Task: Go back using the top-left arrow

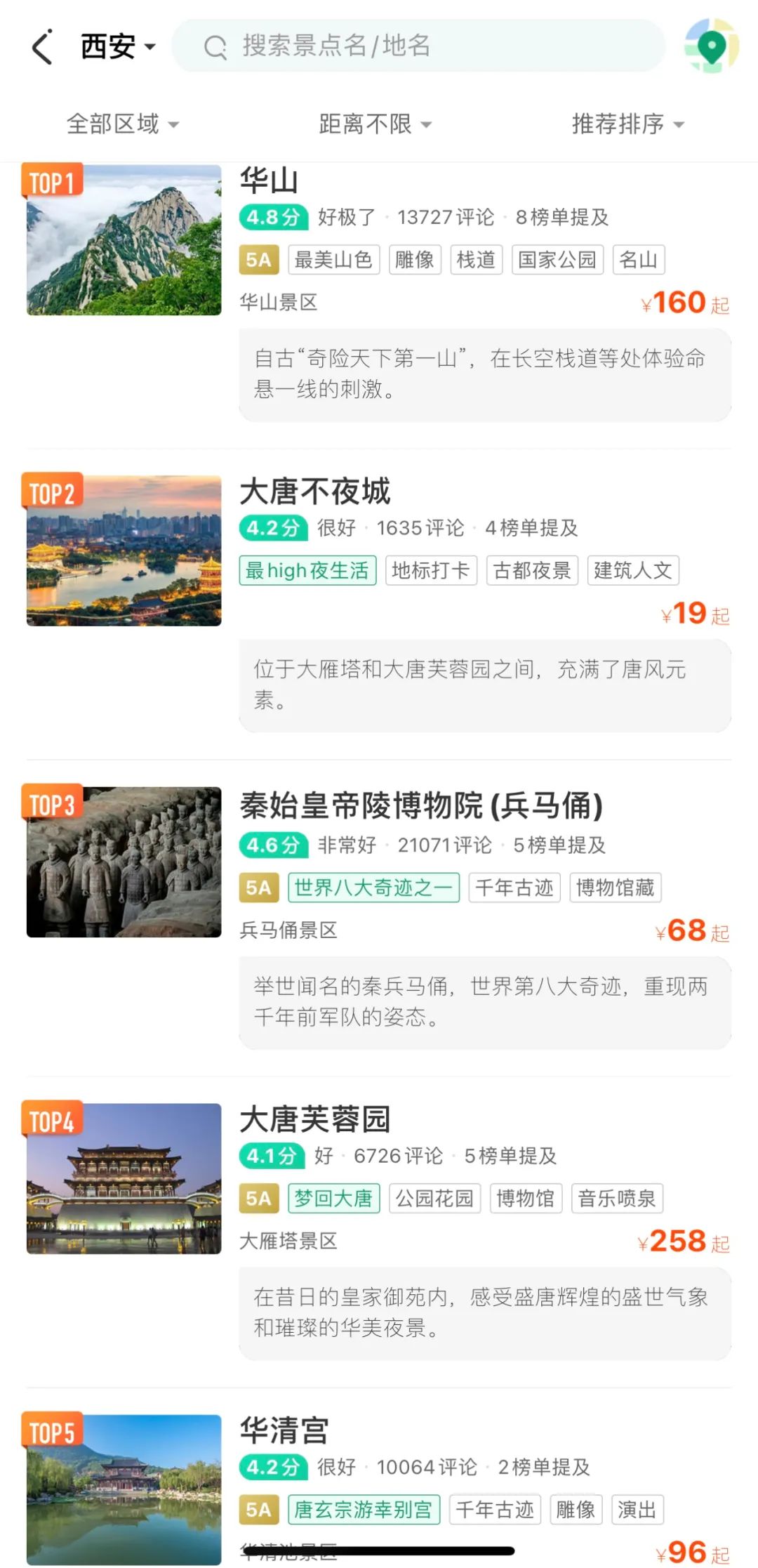Action: pos(43,47)
